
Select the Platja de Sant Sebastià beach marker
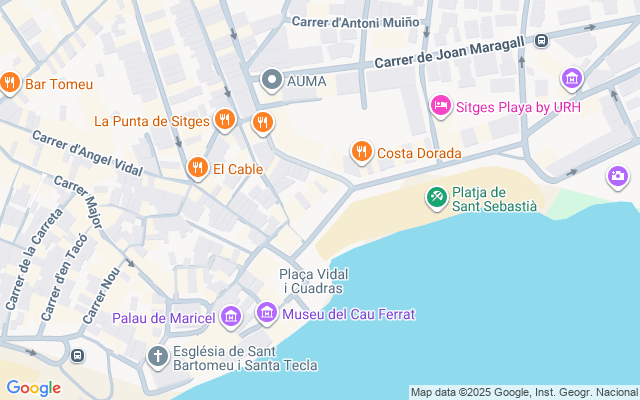click(x=436, y=197)
